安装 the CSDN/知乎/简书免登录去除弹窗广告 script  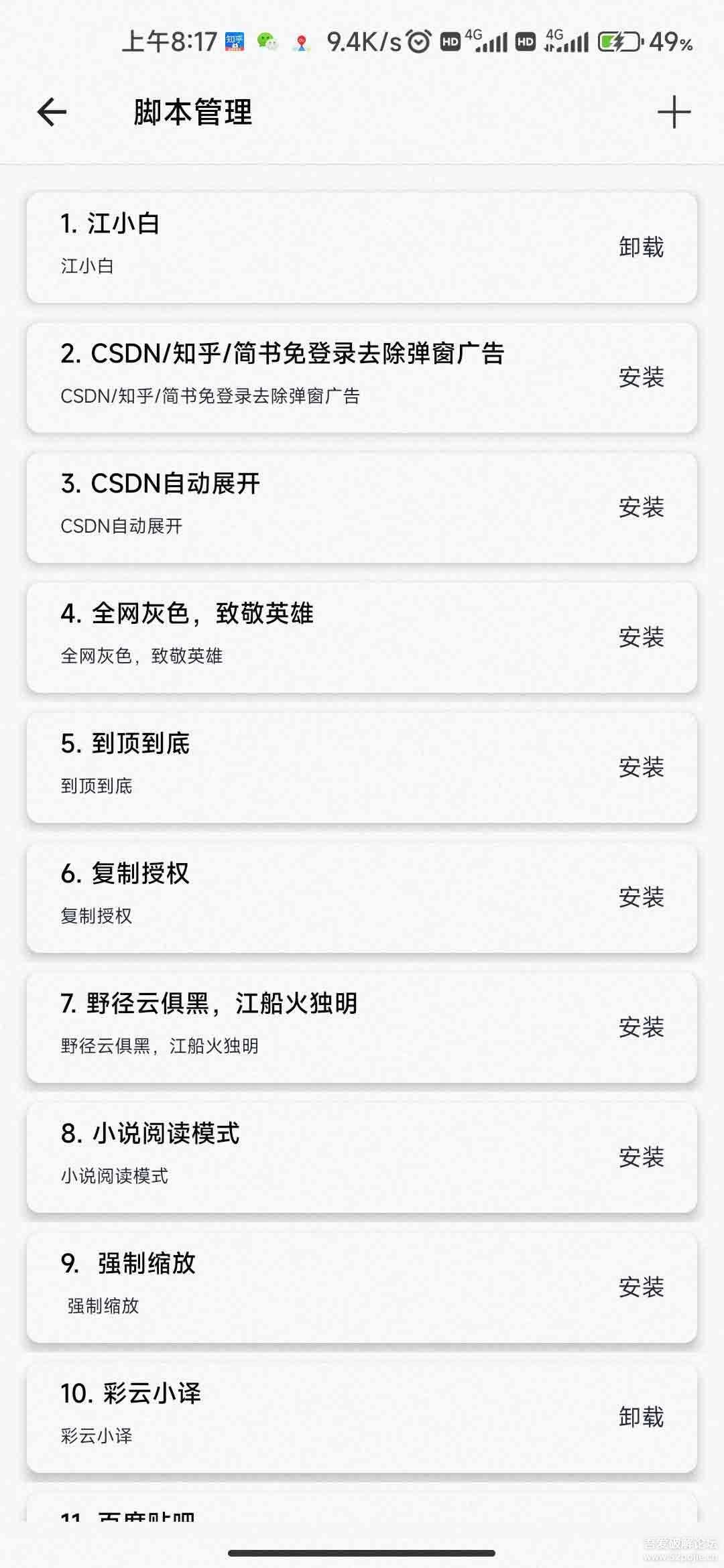pyautogui.click(x=640, y=379)
